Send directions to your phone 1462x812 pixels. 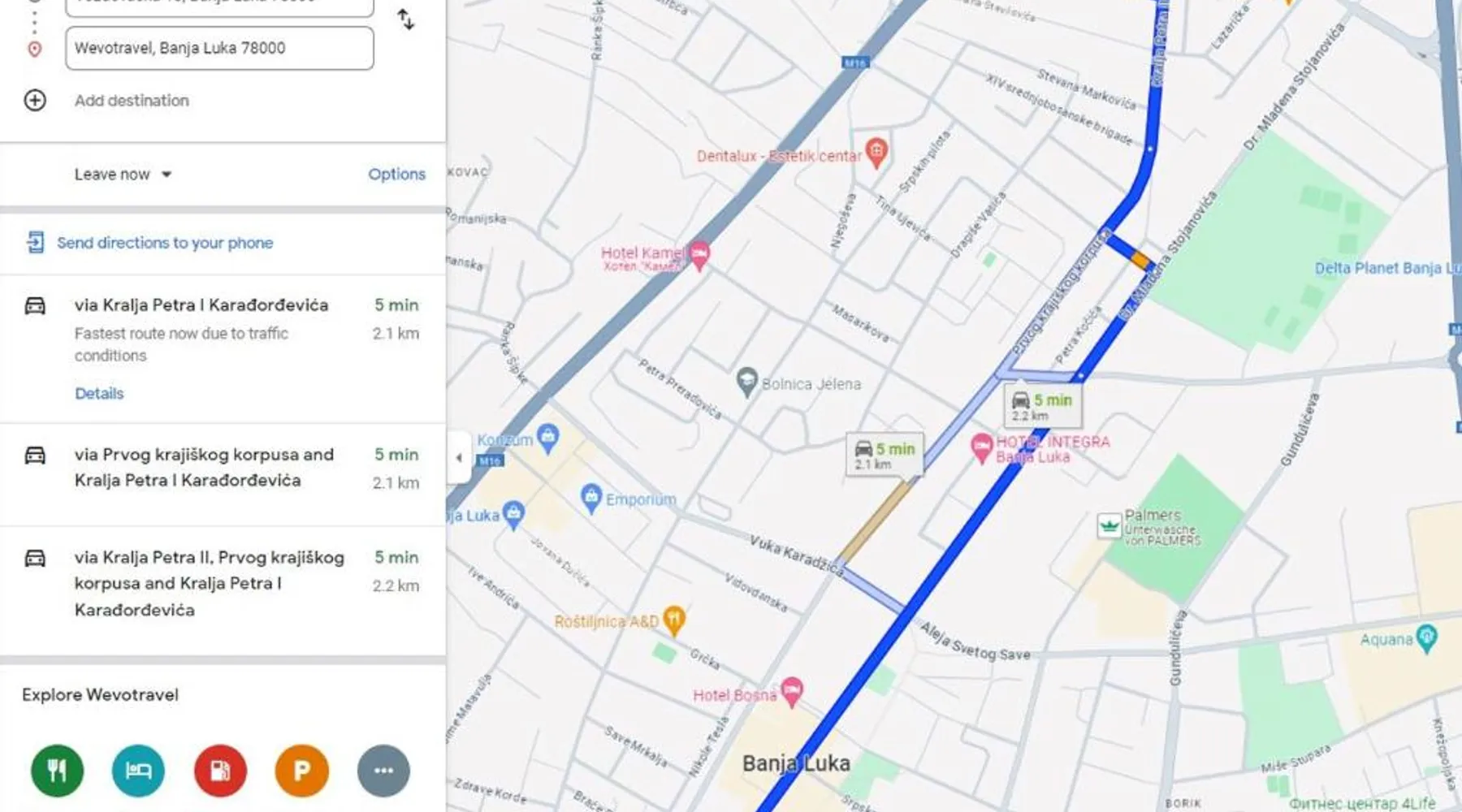click(x=164, y=243)
